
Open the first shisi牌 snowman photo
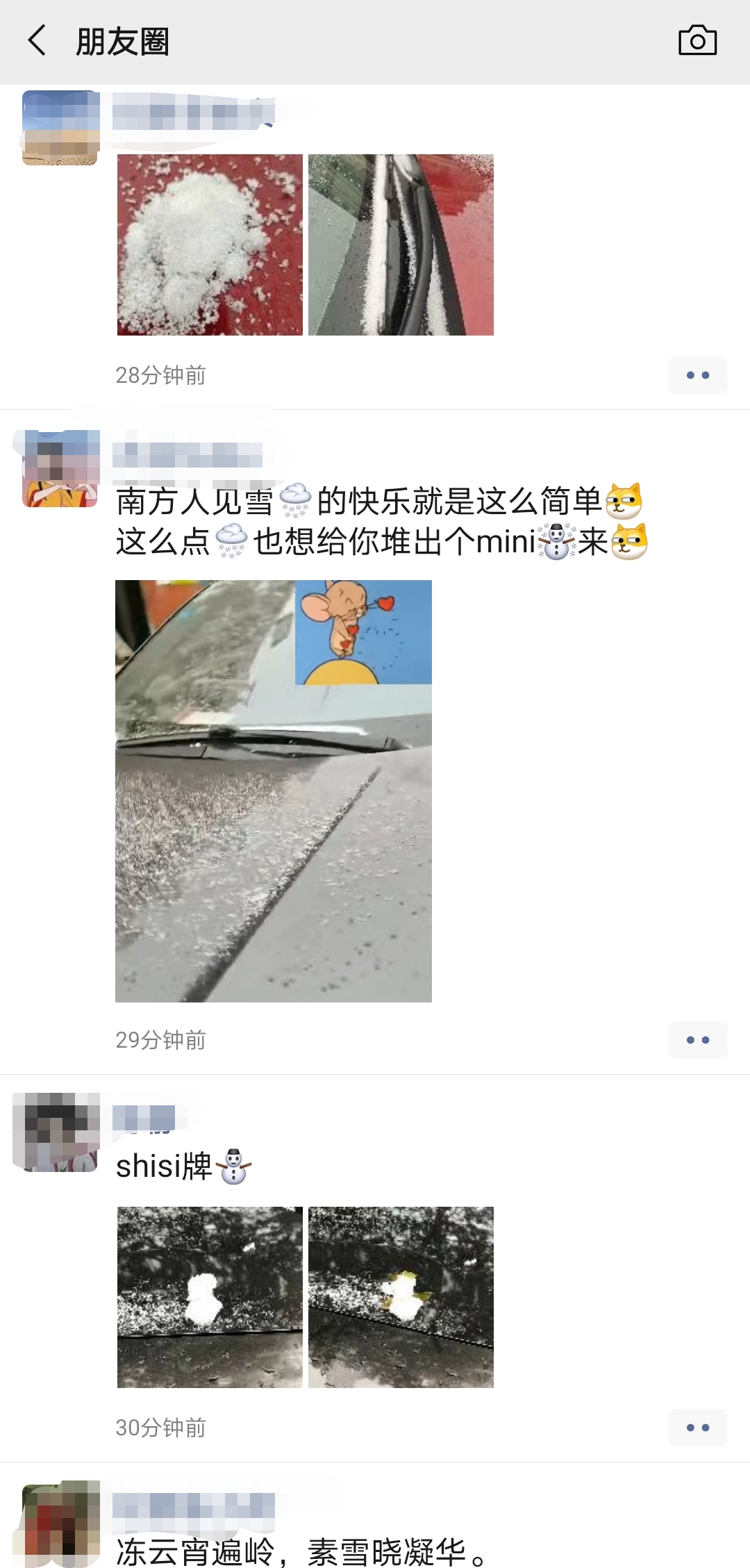click(x=210, y=1297)
